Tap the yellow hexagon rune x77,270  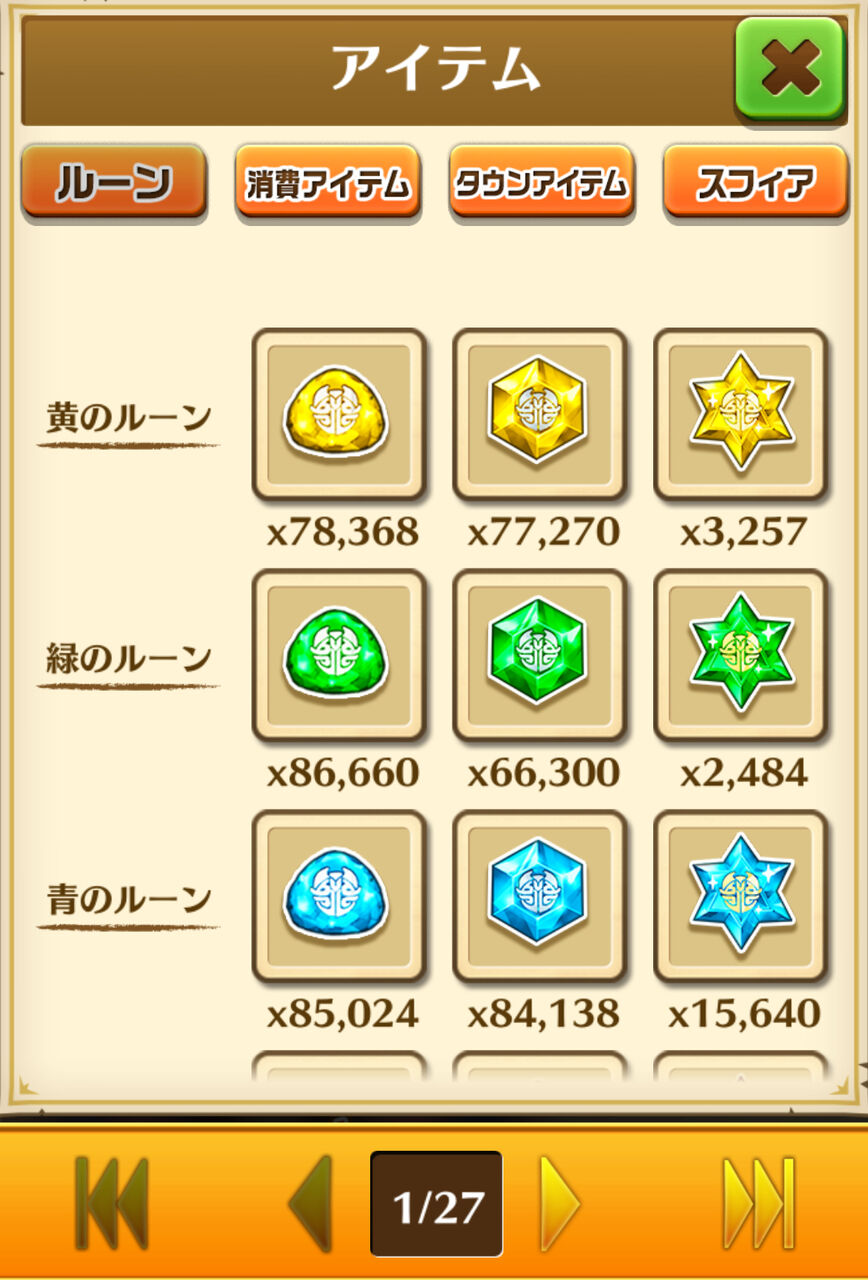[x=539, y=414]
